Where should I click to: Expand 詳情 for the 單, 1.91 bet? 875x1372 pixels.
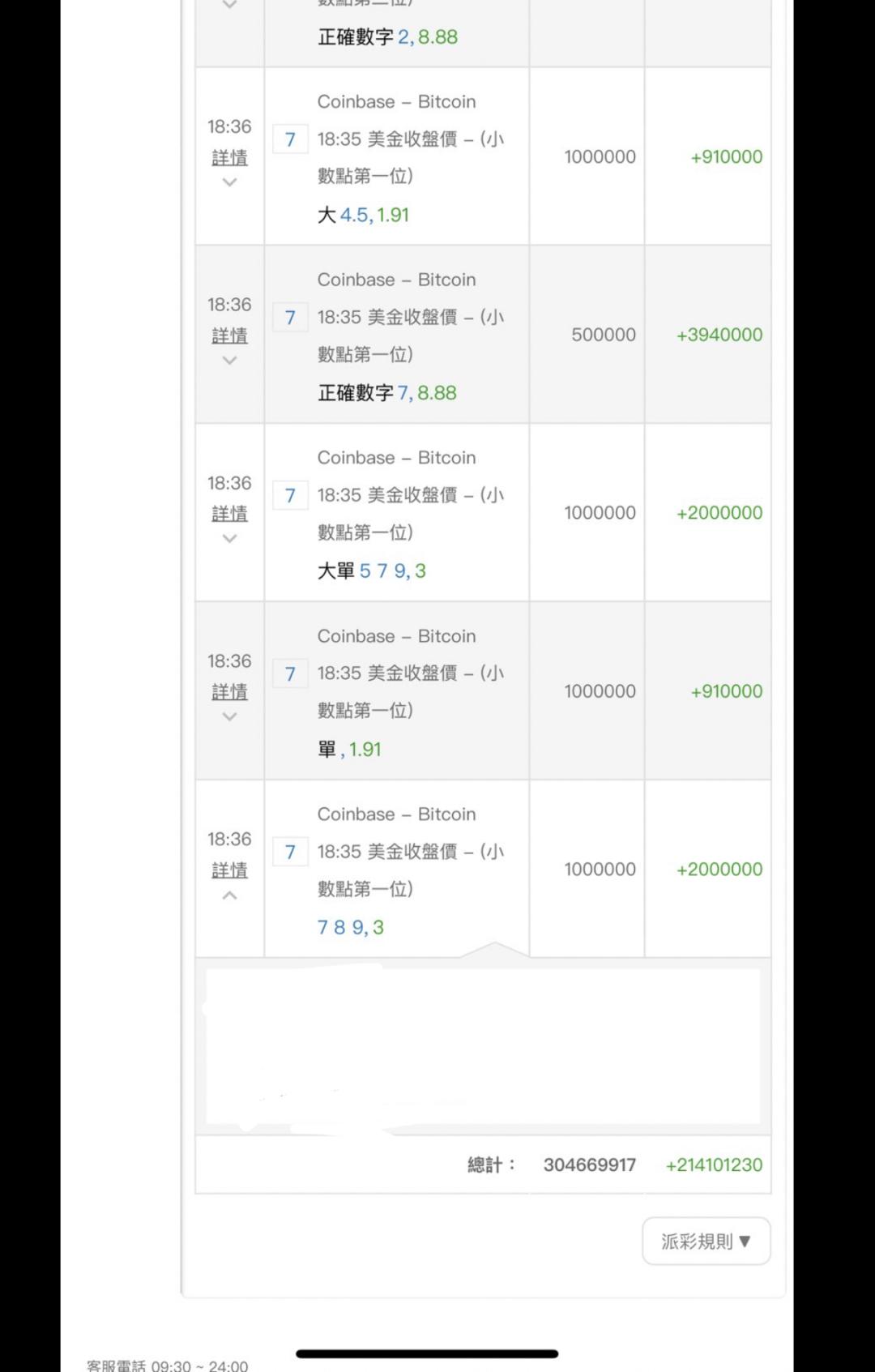click(x=229, y=692)
